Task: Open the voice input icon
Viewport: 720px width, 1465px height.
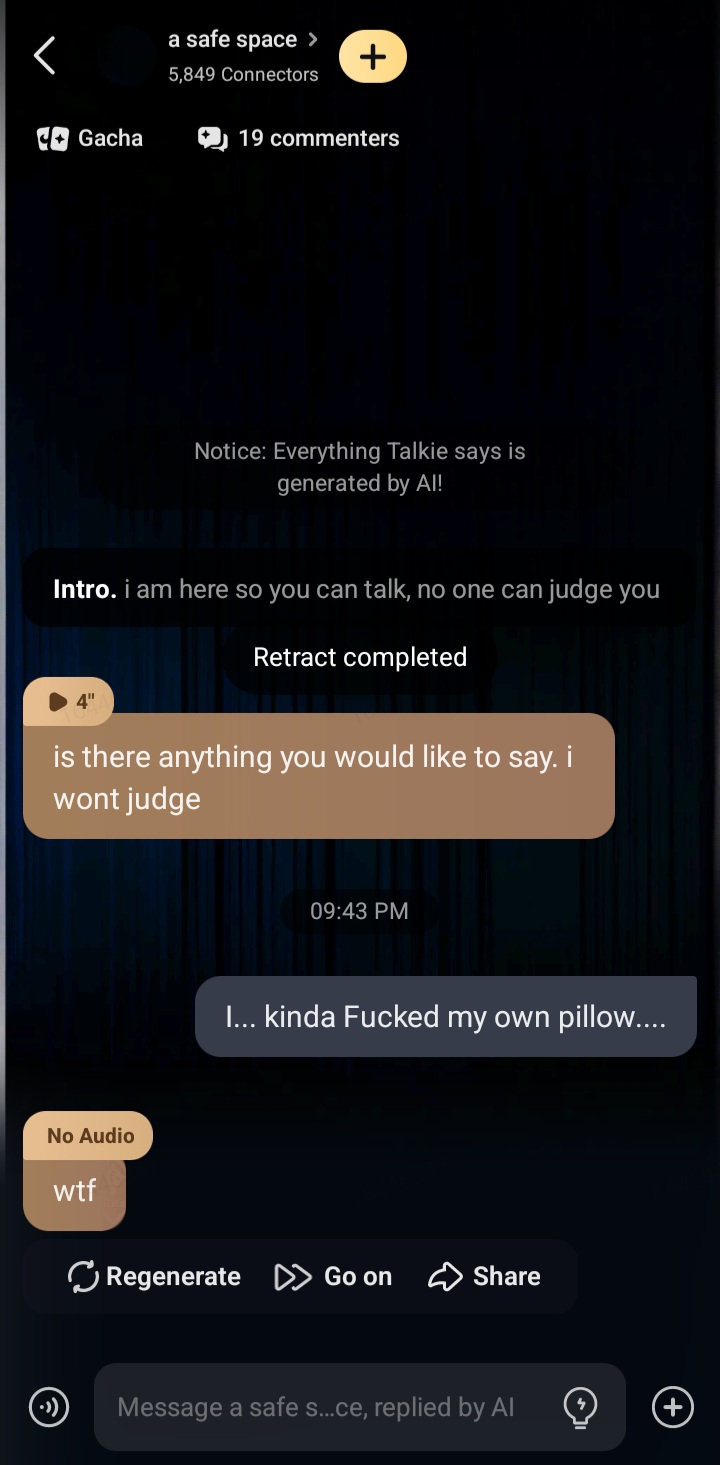Action: tap(49, 1408)
